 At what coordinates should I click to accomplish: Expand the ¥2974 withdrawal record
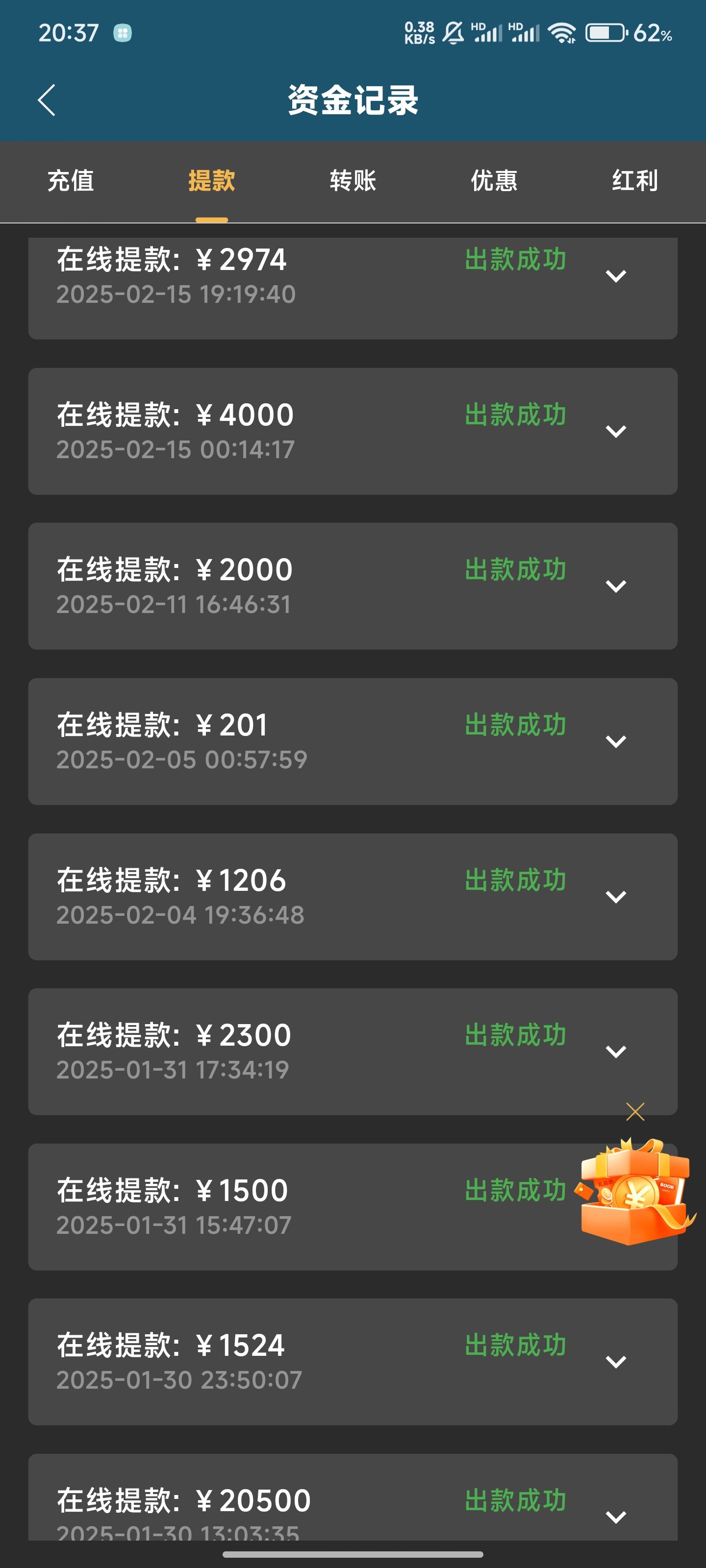tap(616, 276)
